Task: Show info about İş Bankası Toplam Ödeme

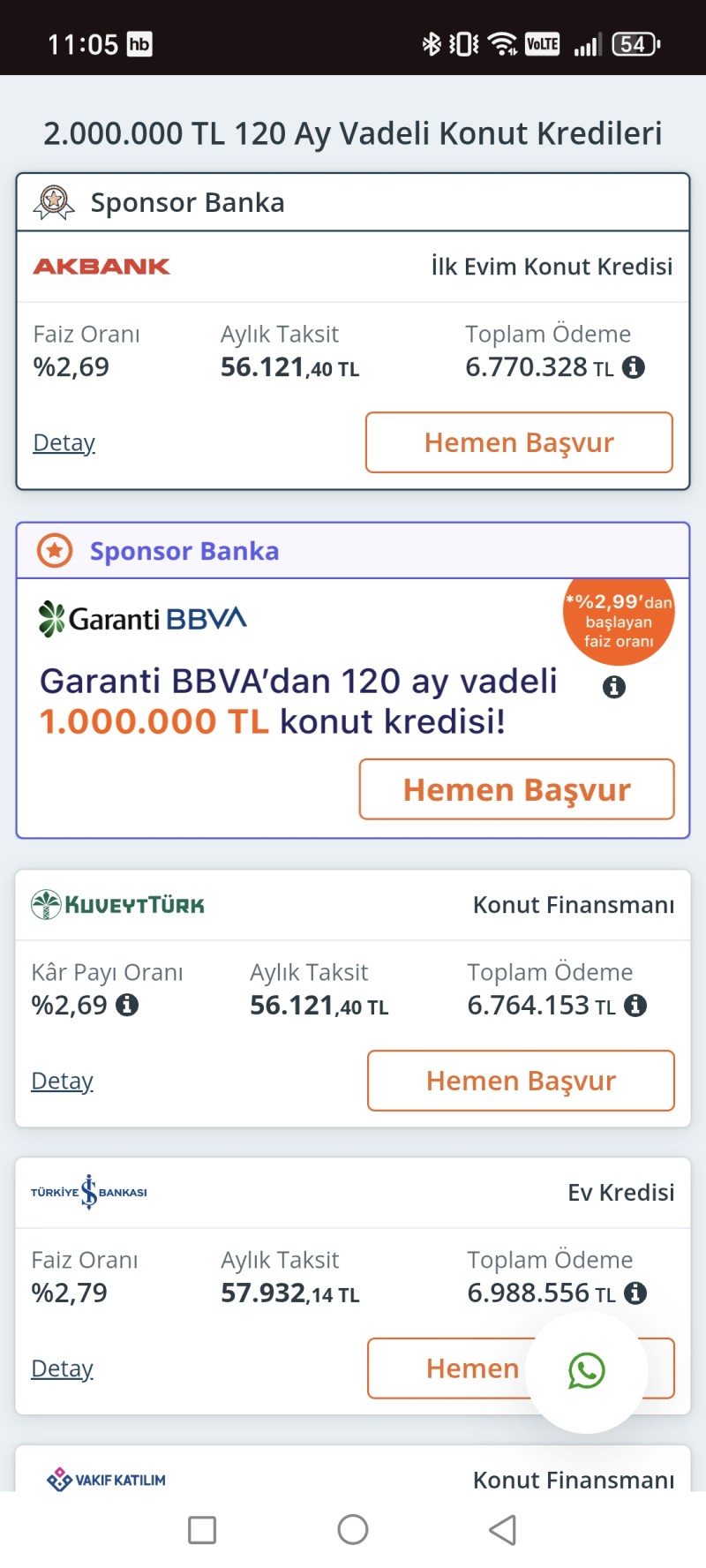Action: 635,1293
